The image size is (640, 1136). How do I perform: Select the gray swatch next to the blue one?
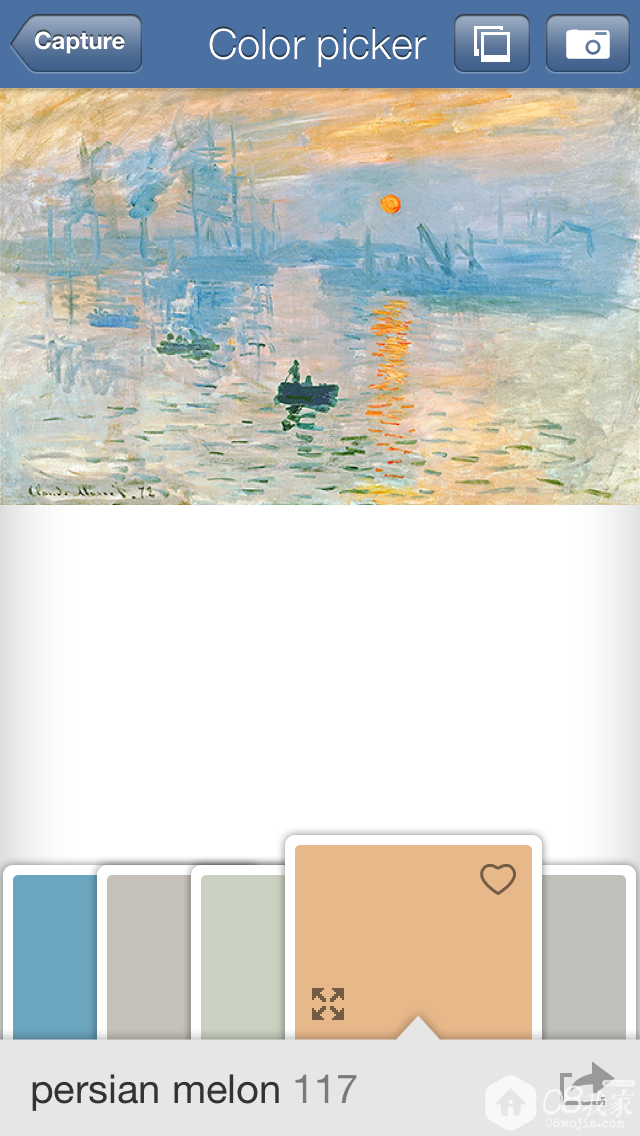coord(148,955)
